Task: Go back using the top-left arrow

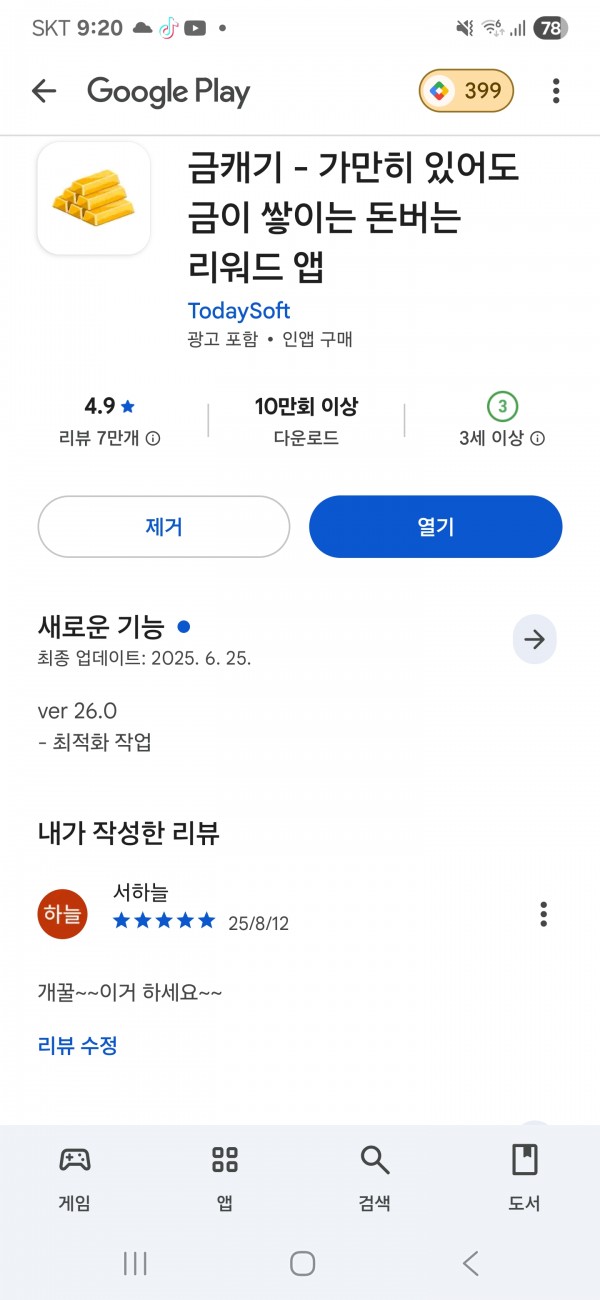Action: point(44,92)
